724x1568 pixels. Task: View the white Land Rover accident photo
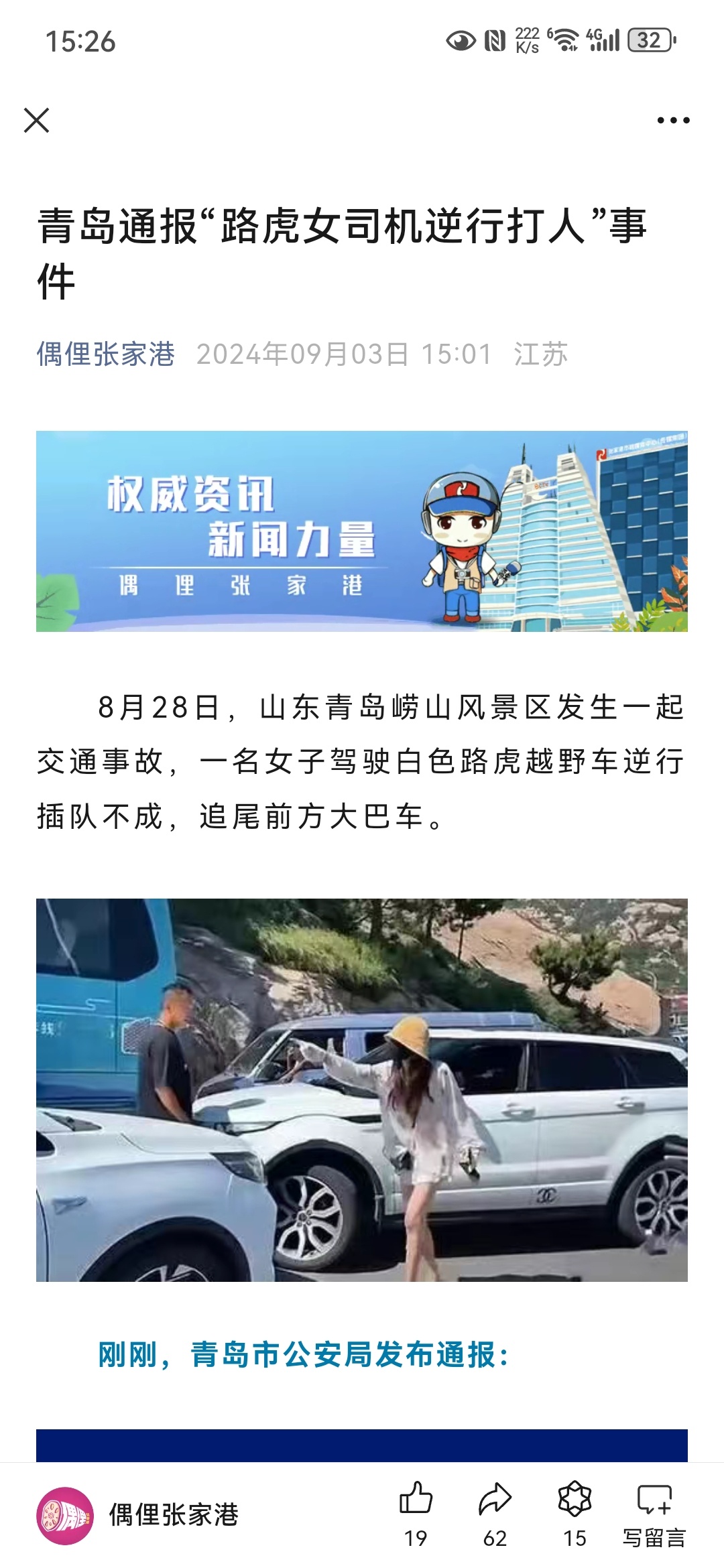[x=362, y=1090]
